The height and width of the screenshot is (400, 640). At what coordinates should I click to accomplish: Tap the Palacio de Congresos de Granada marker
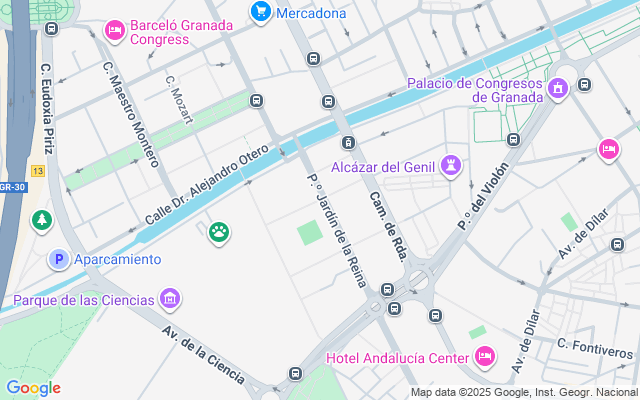point(558,90)
